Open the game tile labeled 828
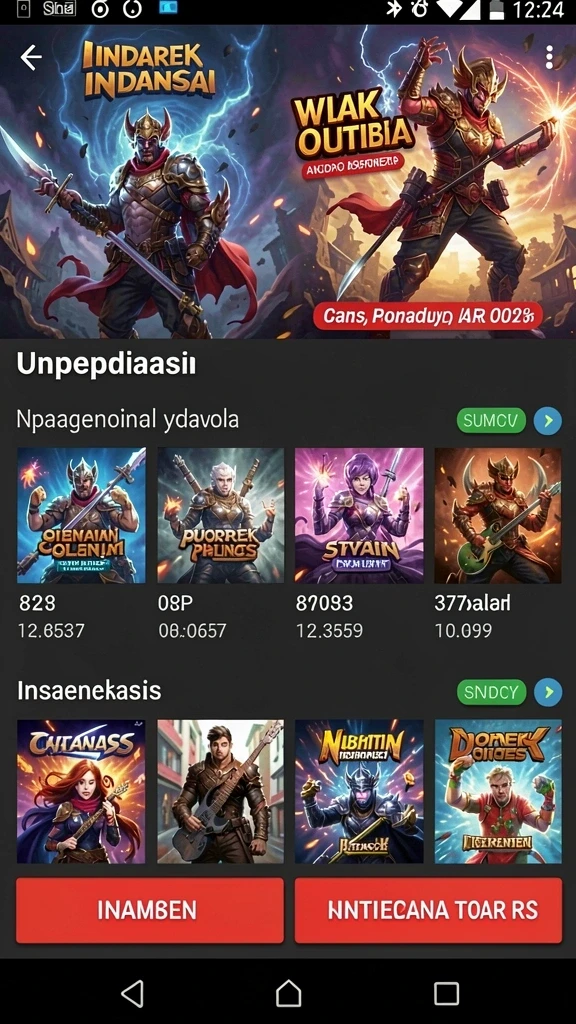The height and width of the screenshot is (1024, 576). point(82,515)
